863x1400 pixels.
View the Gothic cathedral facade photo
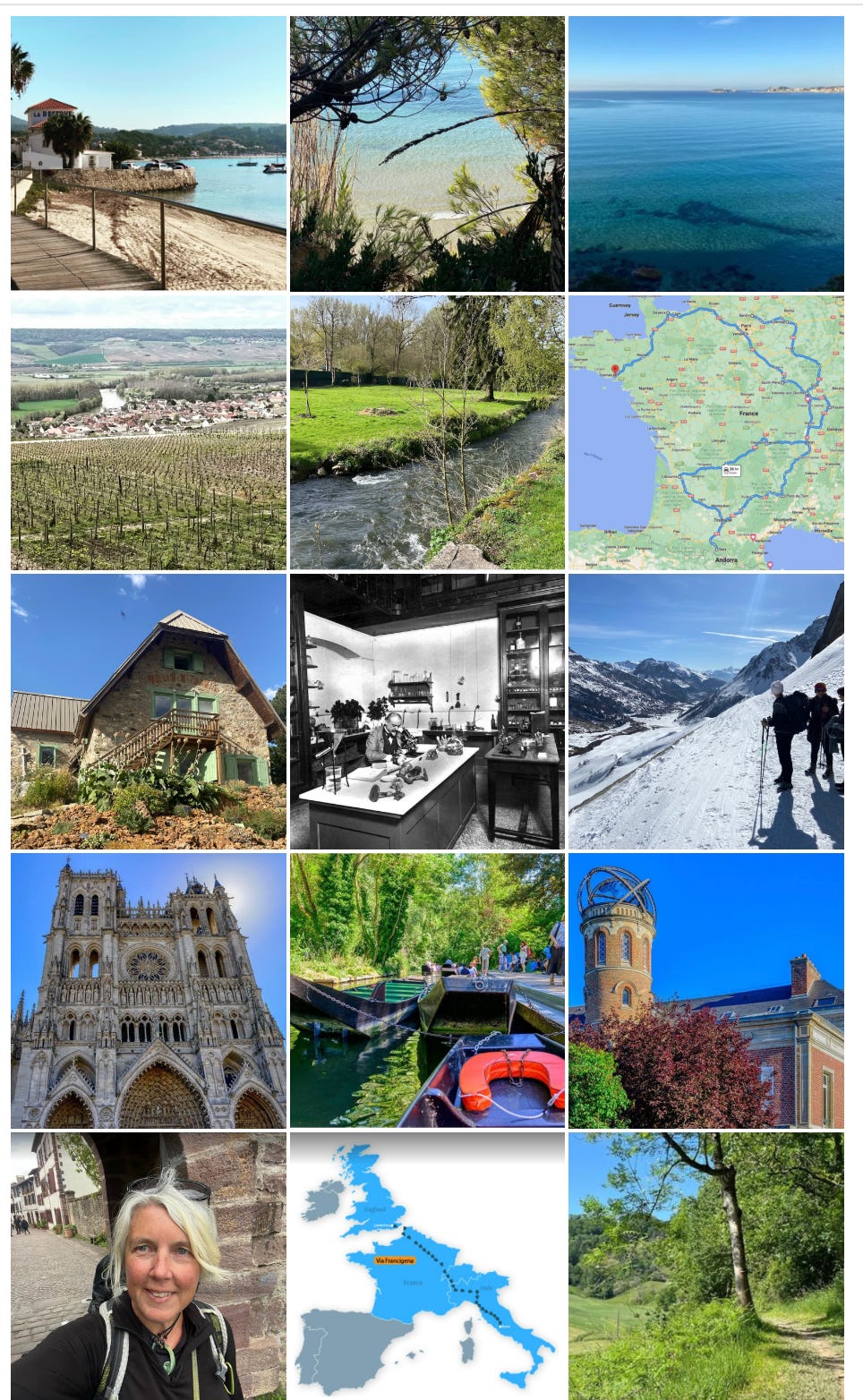[149, 990]
